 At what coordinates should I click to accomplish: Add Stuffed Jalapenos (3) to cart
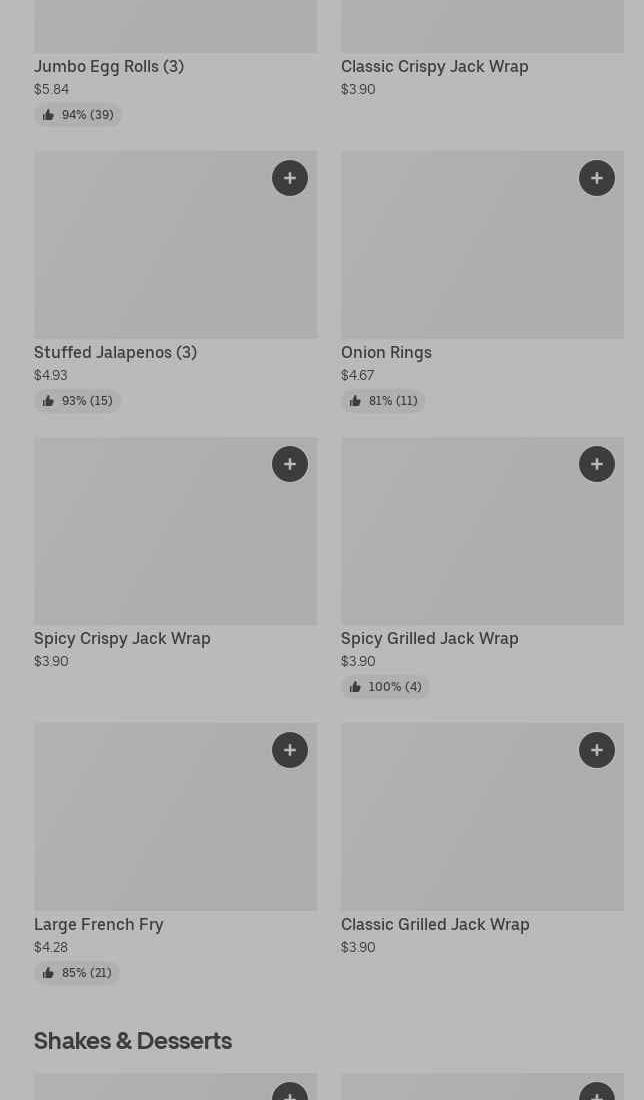pos(290,178)
